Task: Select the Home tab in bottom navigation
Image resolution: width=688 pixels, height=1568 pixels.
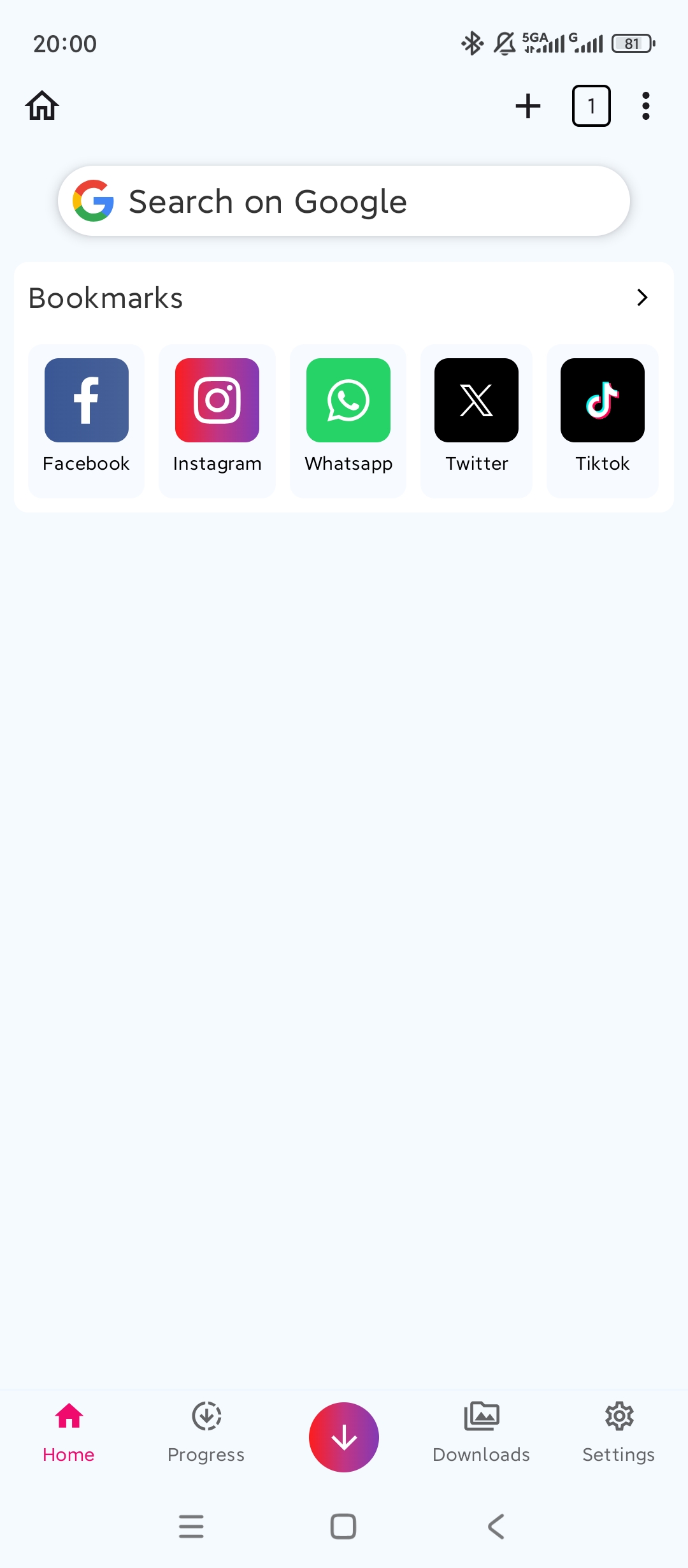Action: click(x=69, y=1434)
